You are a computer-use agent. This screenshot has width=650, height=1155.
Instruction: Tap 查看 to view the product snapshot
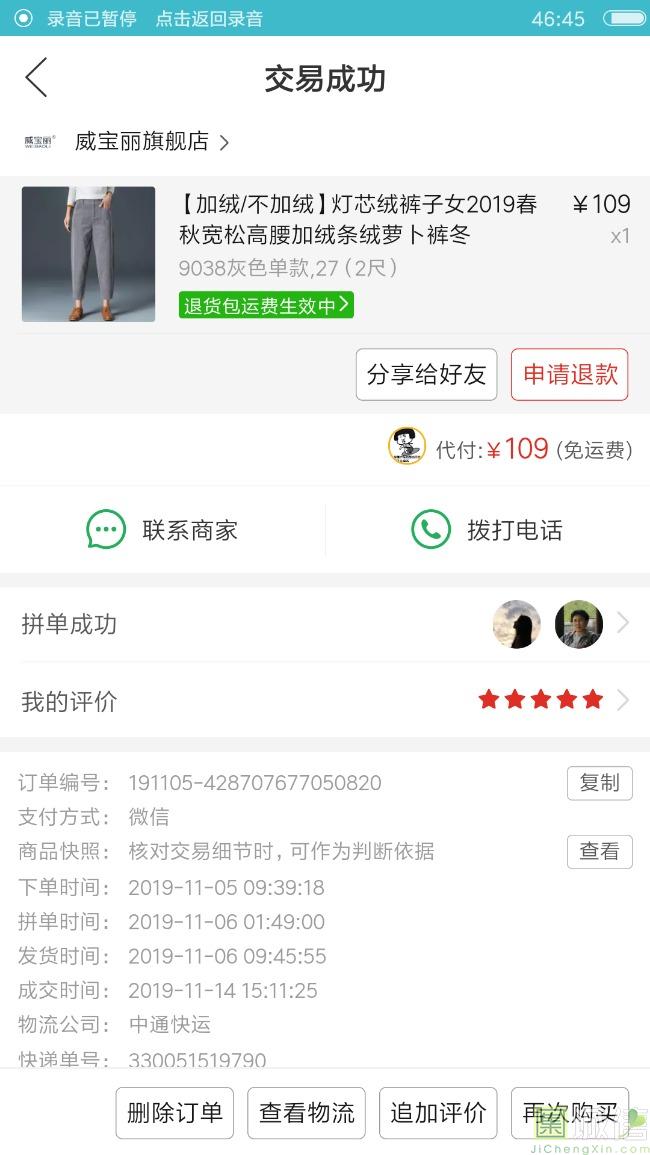[x=599, y=851]
